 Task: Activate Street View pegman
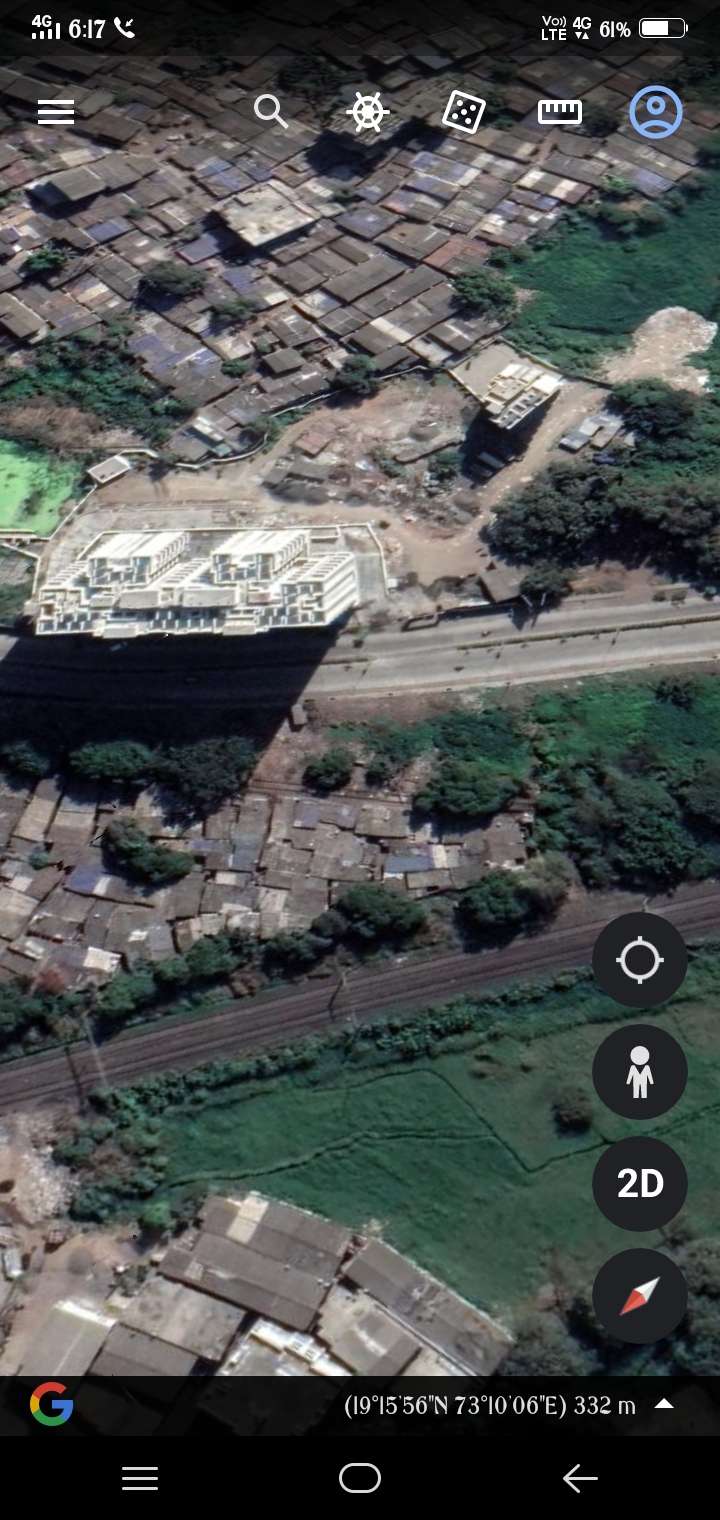640,1072
